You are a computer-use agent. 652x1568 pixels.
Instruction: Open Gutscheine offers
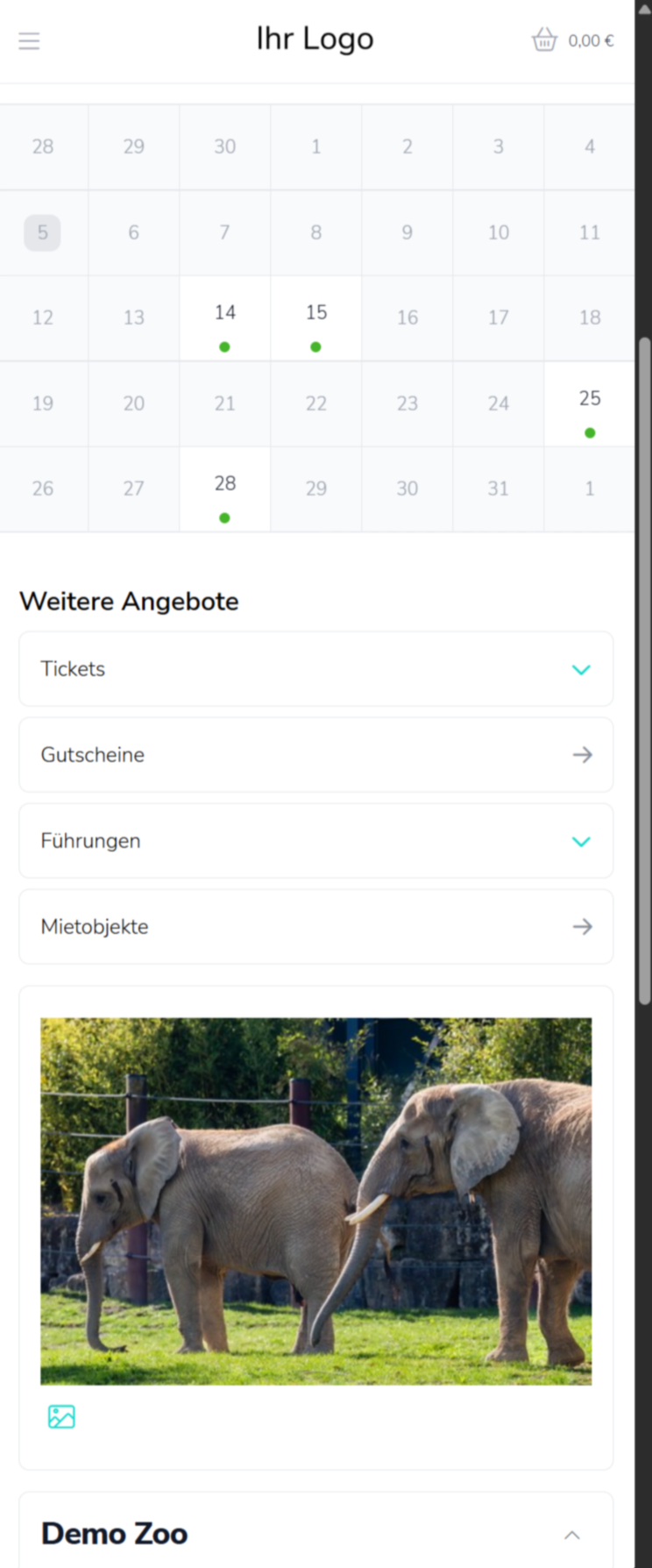click(x=316, y=755)
